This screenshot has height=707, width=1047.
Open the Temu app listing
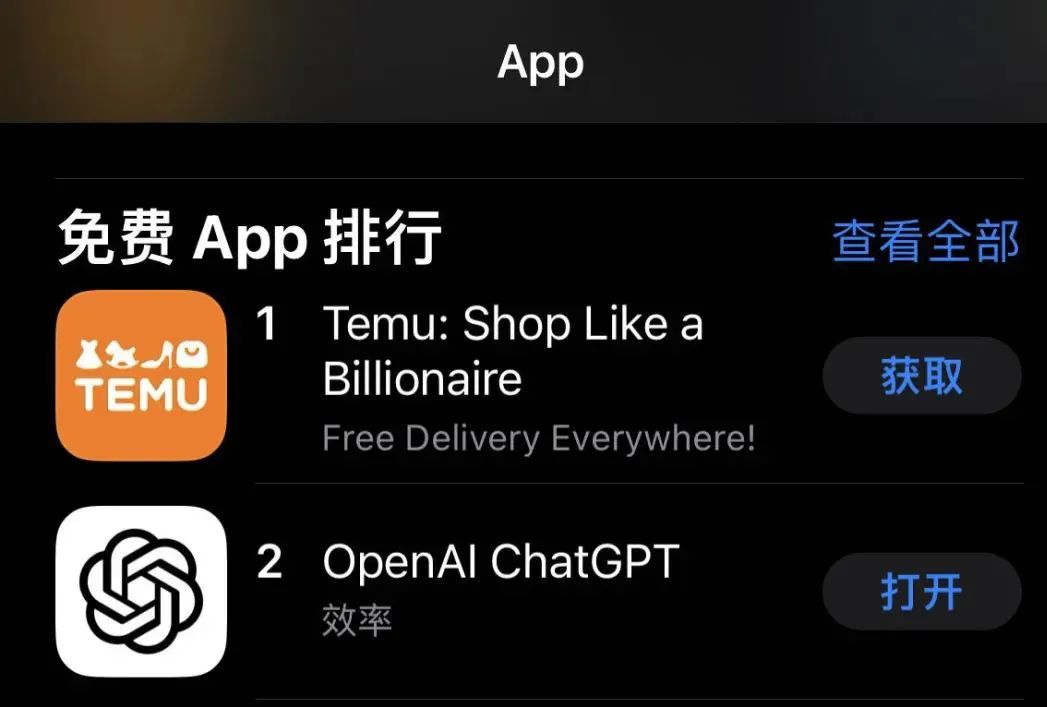tap(512, 351)
